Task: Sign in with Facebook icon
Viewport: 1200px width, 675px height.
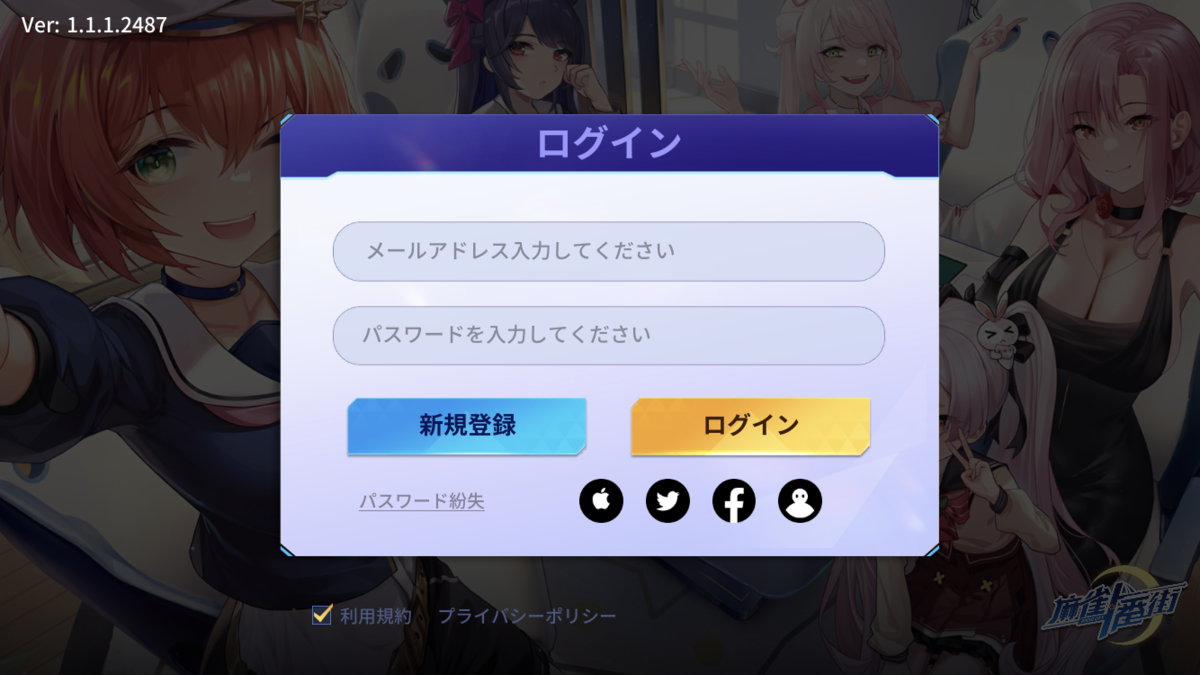Action: (x=734, y=501)
